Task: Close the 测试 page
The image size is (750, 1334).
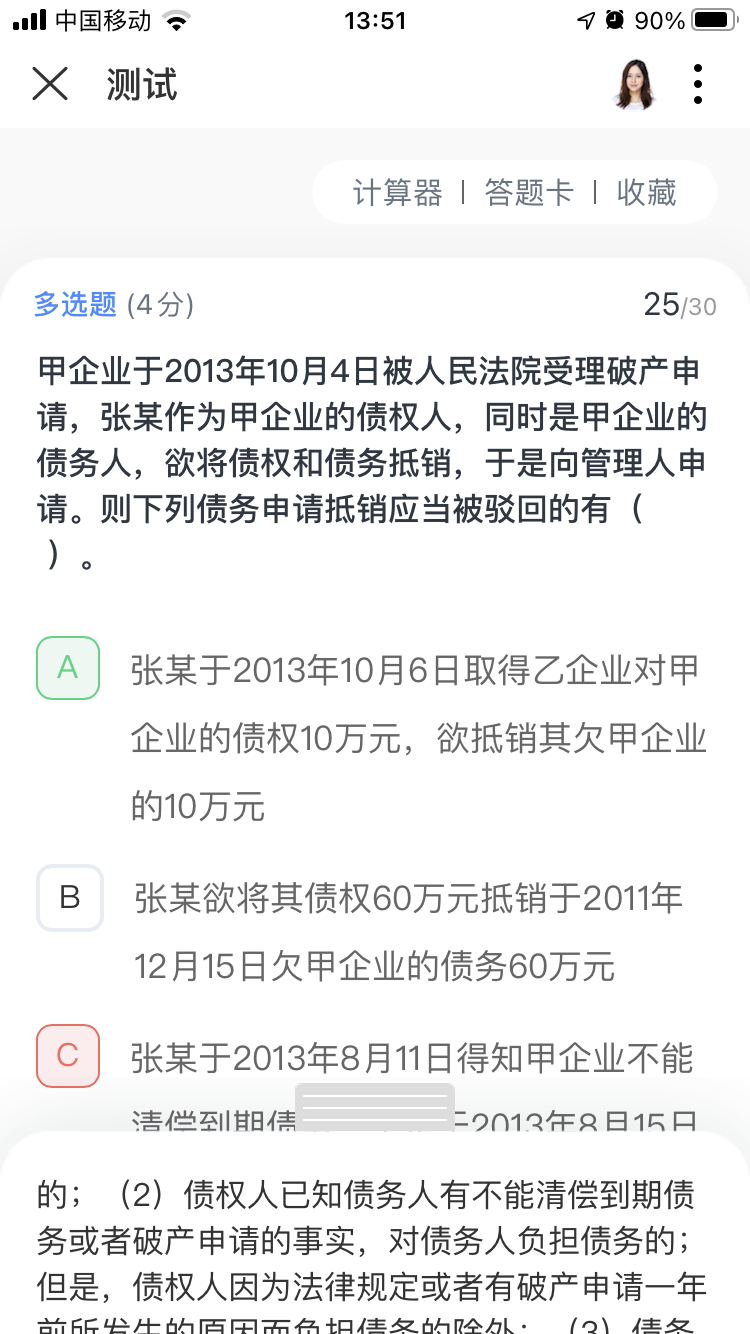Action: tap(50, 84)
